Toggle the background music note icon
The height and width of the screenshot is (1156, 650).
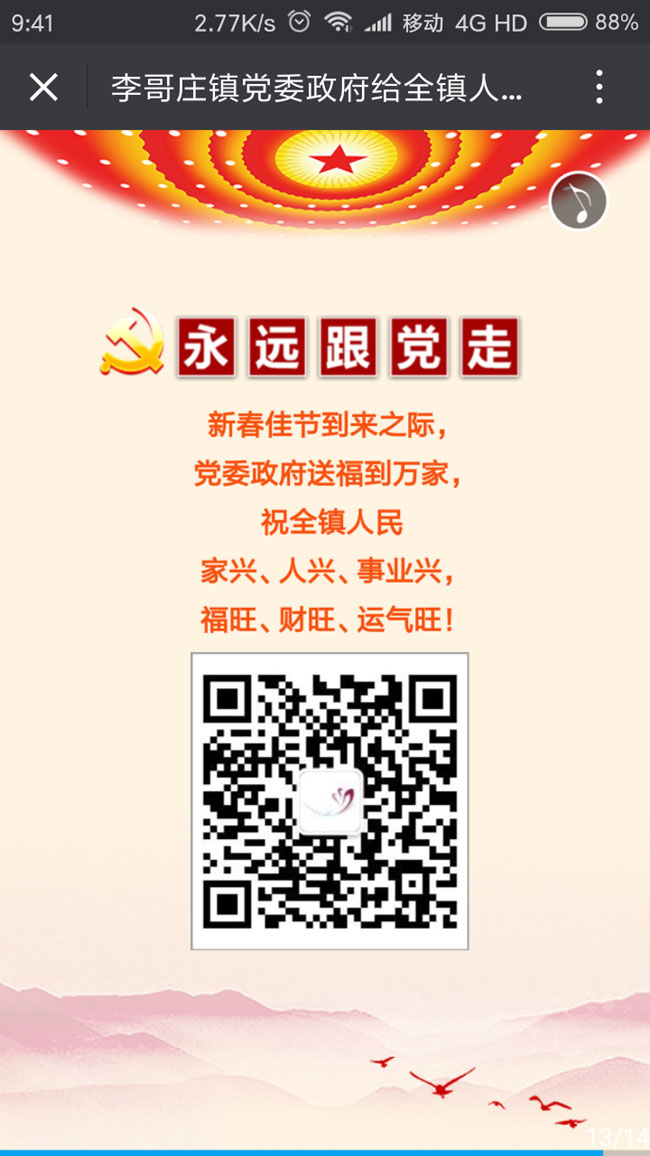(578, 201)
